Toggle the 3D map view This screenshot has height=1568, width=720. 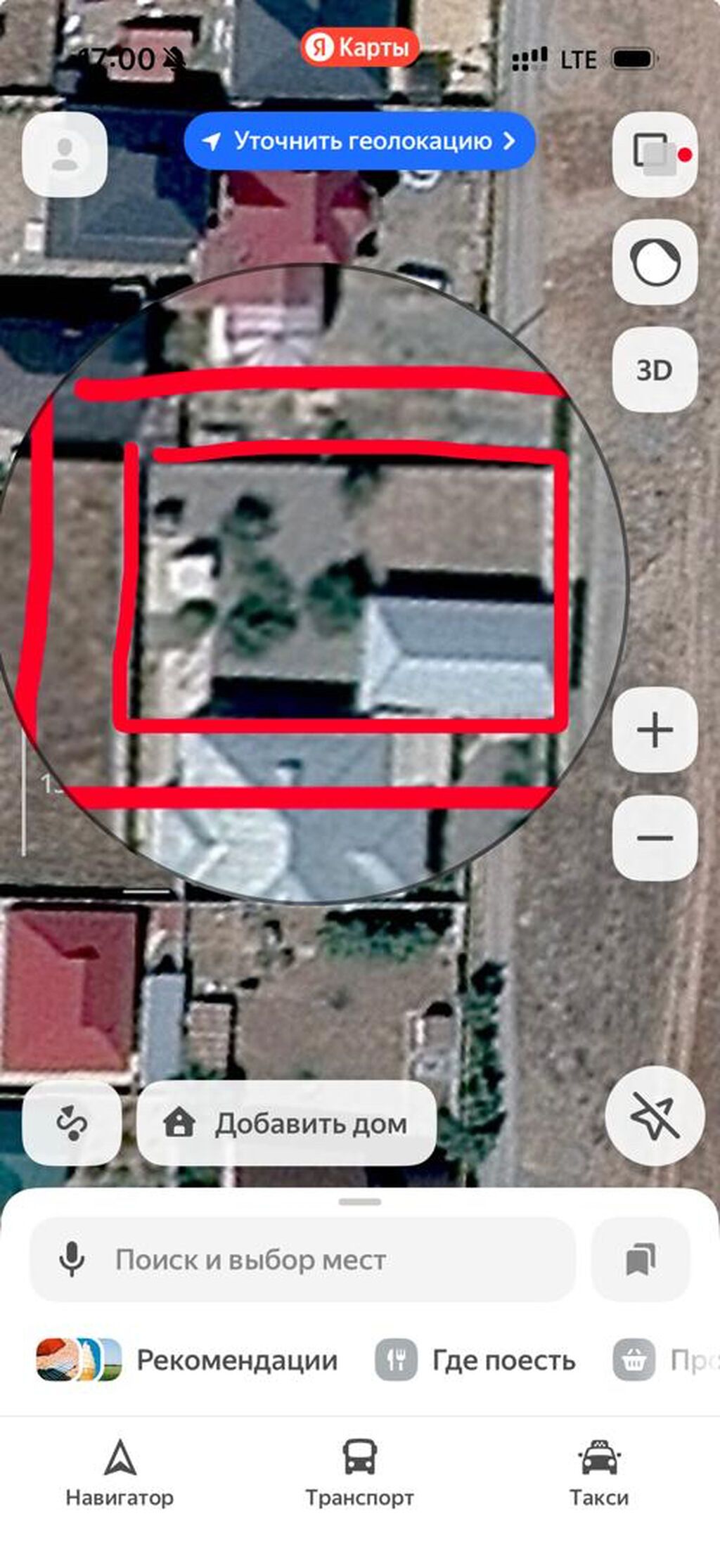(655, 370)
